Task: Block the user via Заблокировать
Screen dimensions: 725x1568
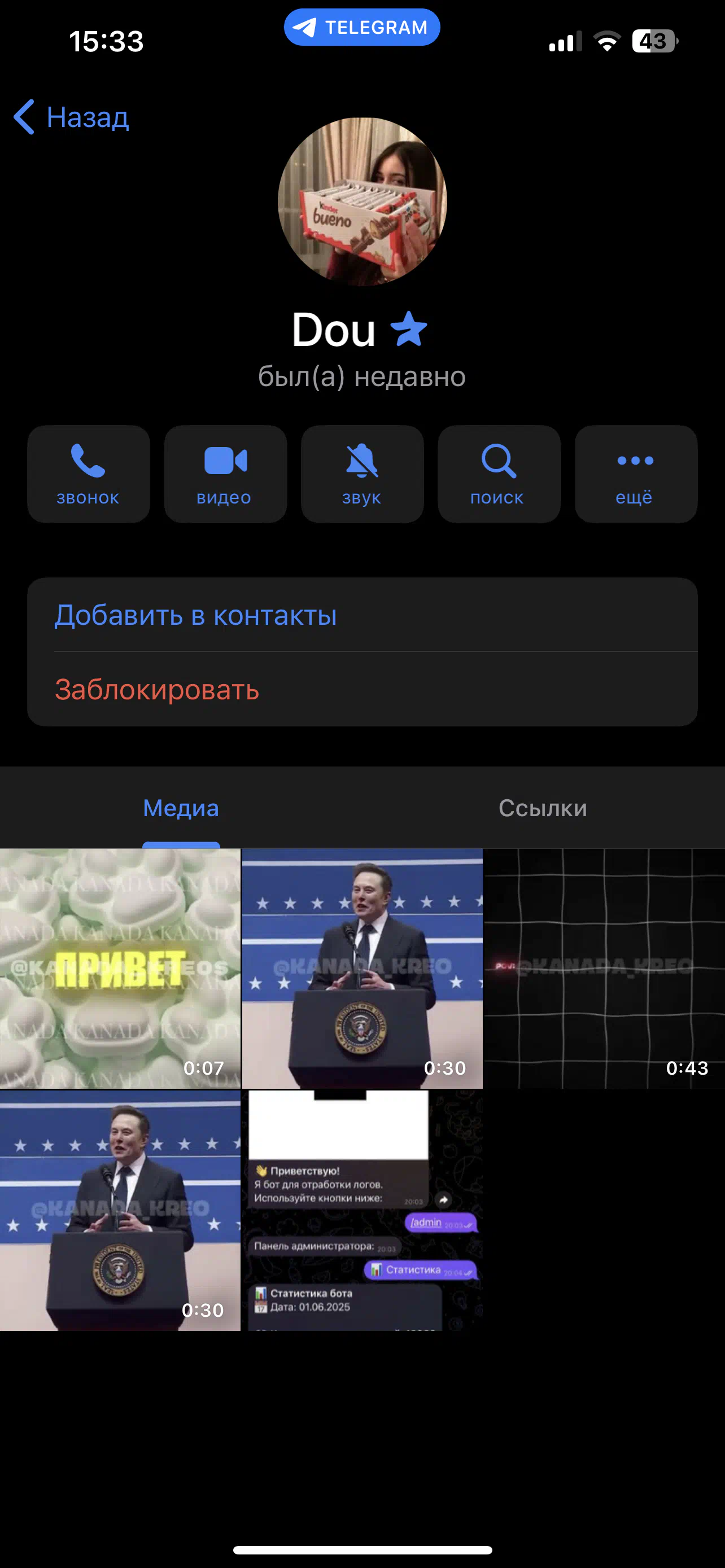Action: [x=362, y=689]
